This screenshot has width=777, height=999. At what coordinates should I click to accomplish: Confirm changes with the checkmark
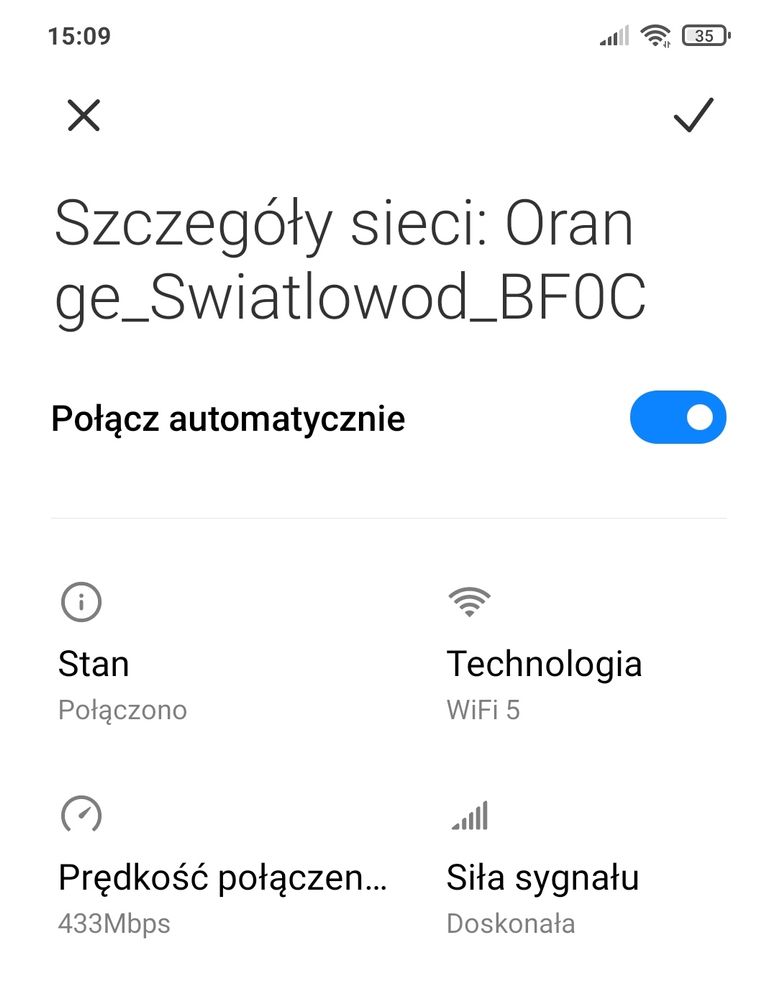[x=693, y=116]
